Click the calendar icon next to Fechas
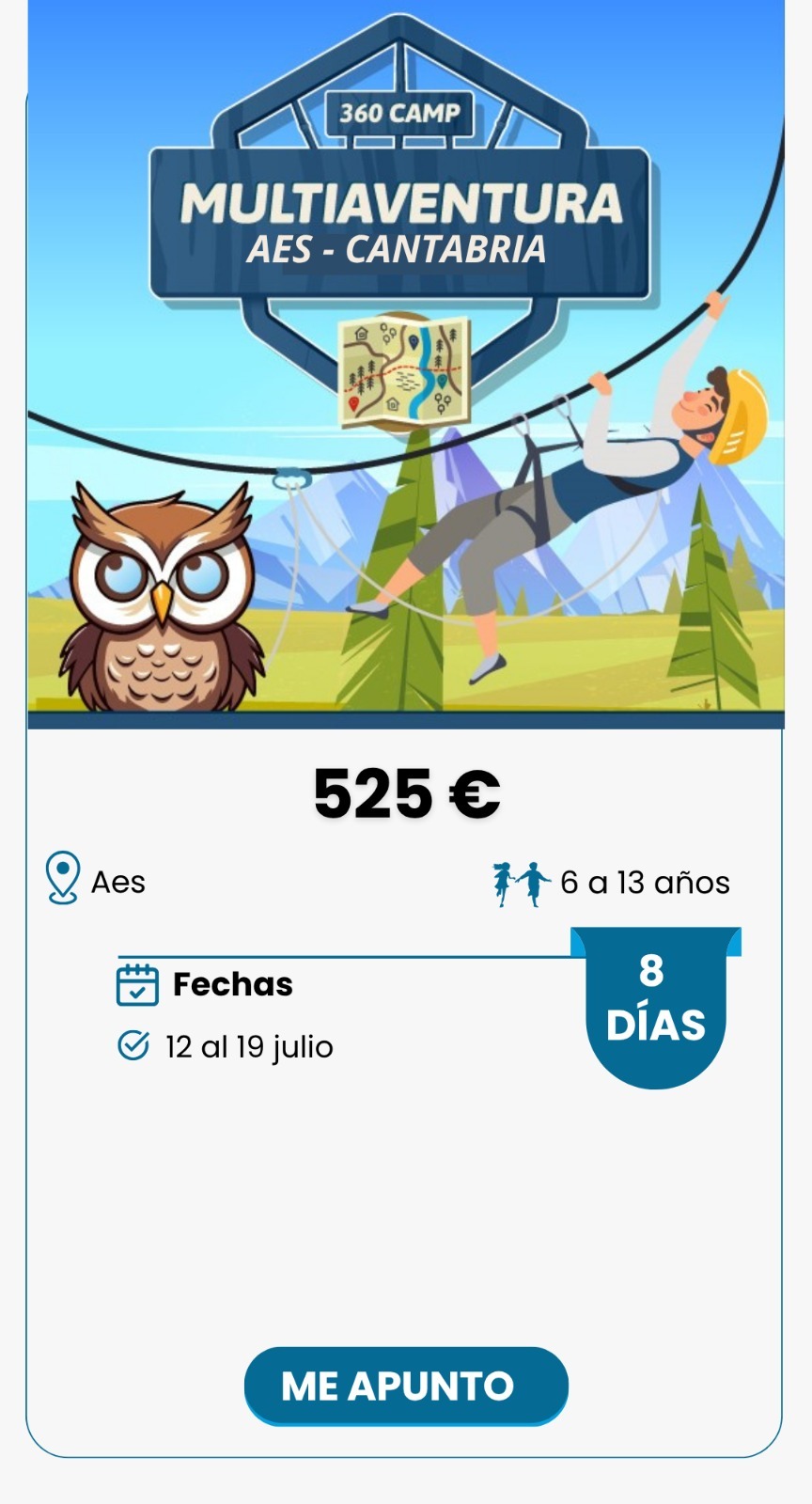This screenshot has height=1504, width=812. point(135,983)
